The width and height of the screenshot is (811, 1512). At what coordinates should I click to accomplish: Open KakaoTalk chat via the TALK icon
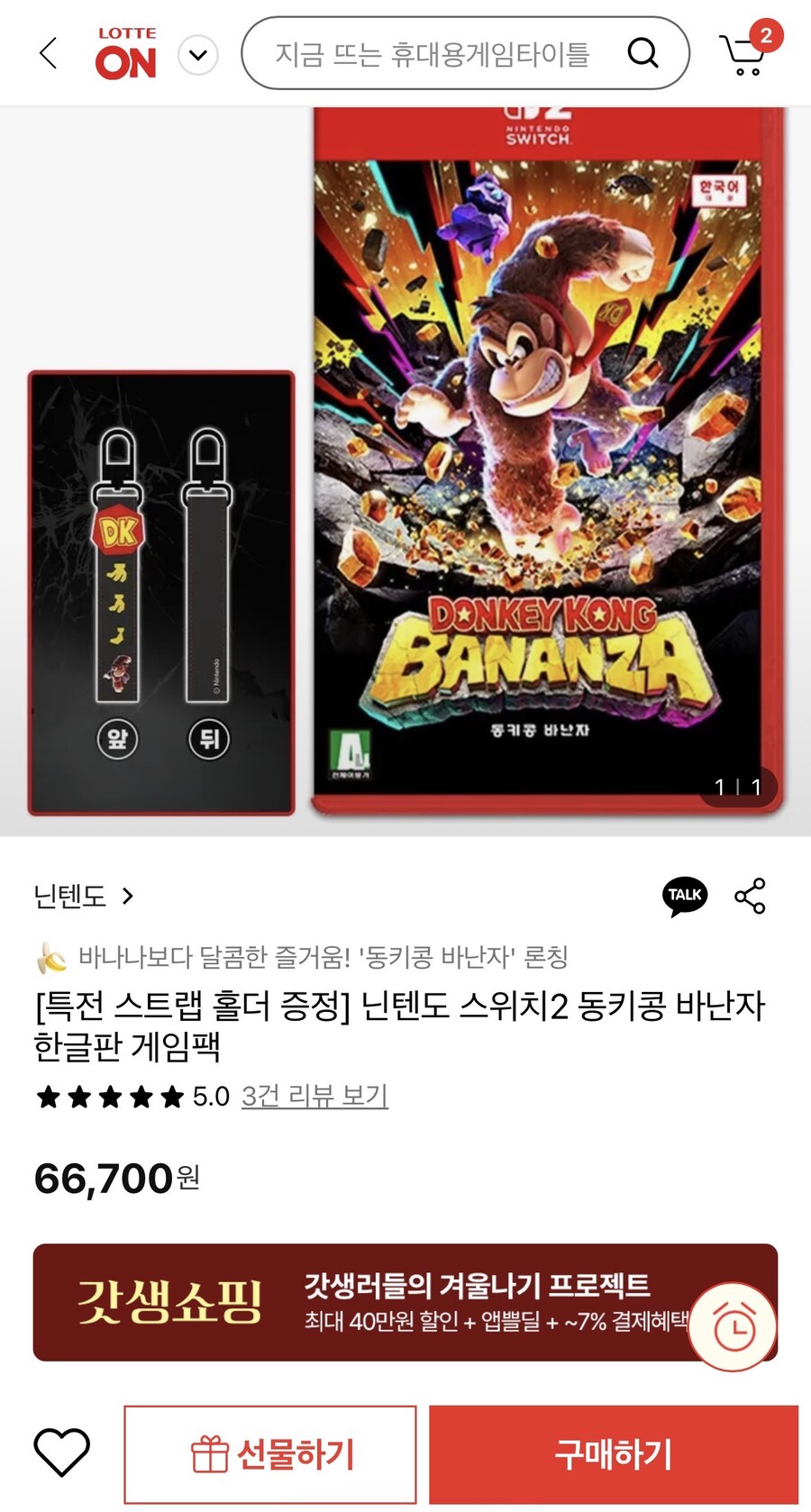[x=685, y=897]
